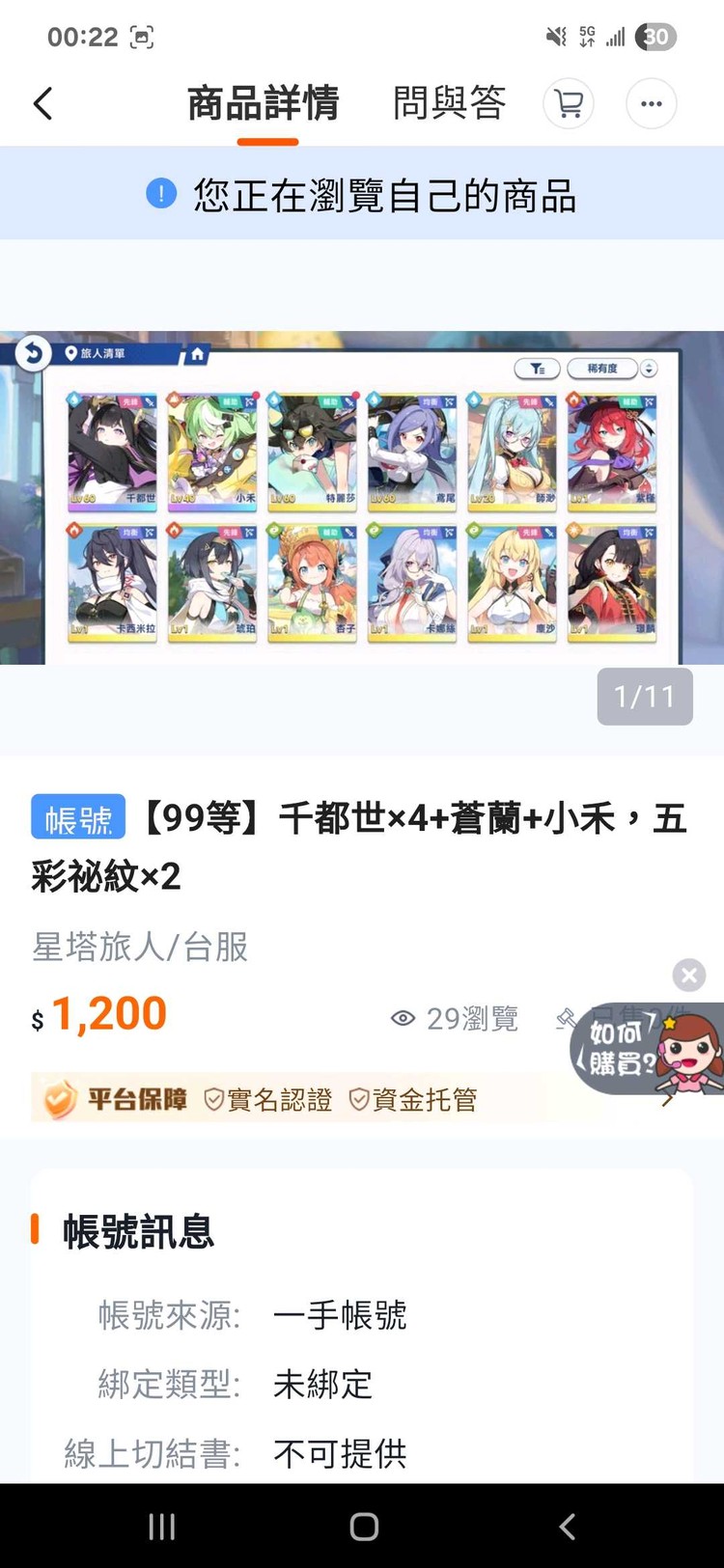This screenshot has width=724, height=1568.
Task: Open the shopping cart icon
Action: pos(569,103)
